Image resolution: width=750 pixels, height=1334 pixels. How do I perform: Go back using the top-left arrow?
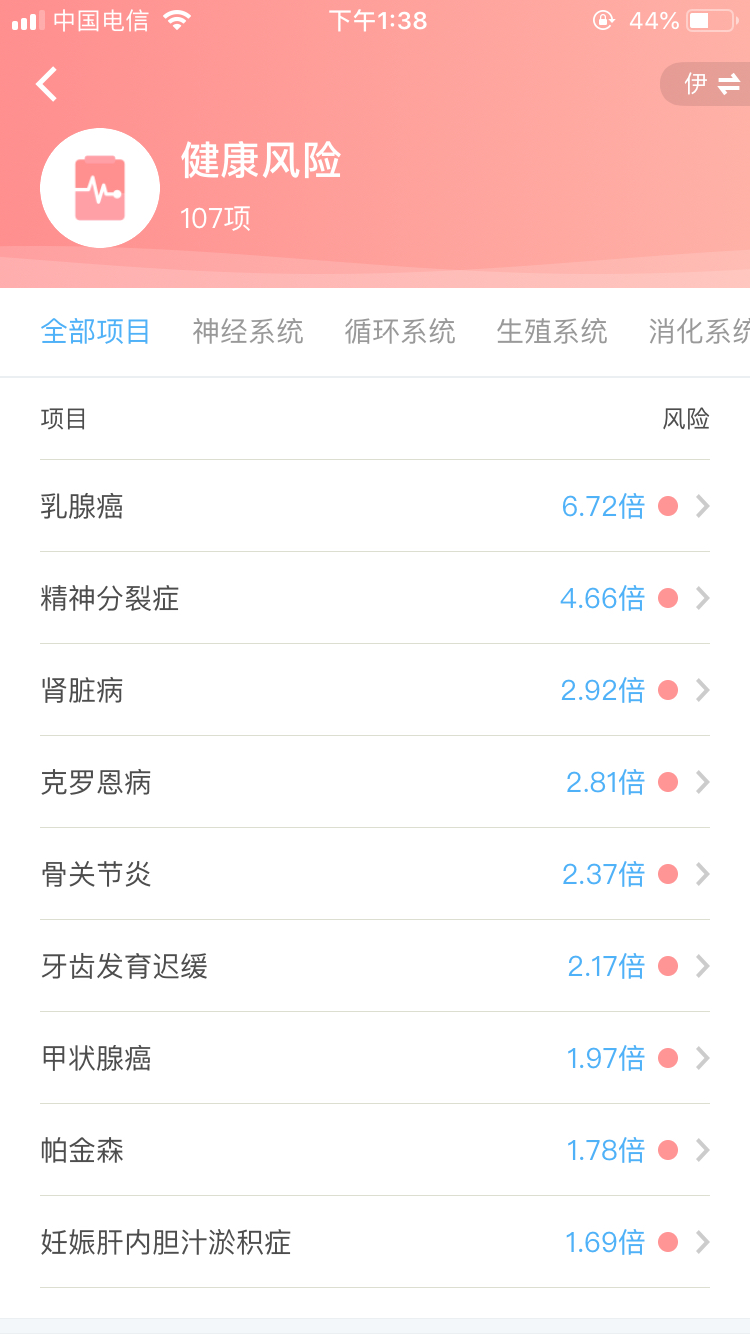pyautogui.click(x=47, y=84)
